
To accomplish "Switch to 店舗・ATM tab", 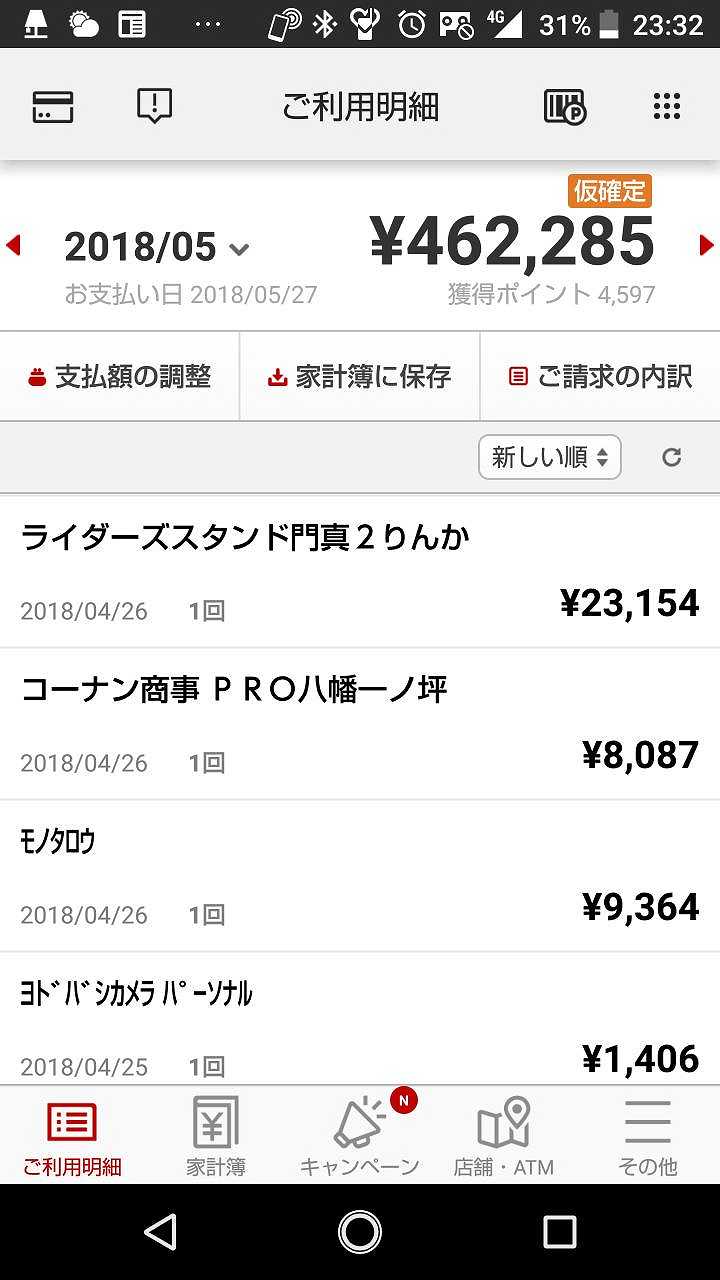I will click(503, 1136).
